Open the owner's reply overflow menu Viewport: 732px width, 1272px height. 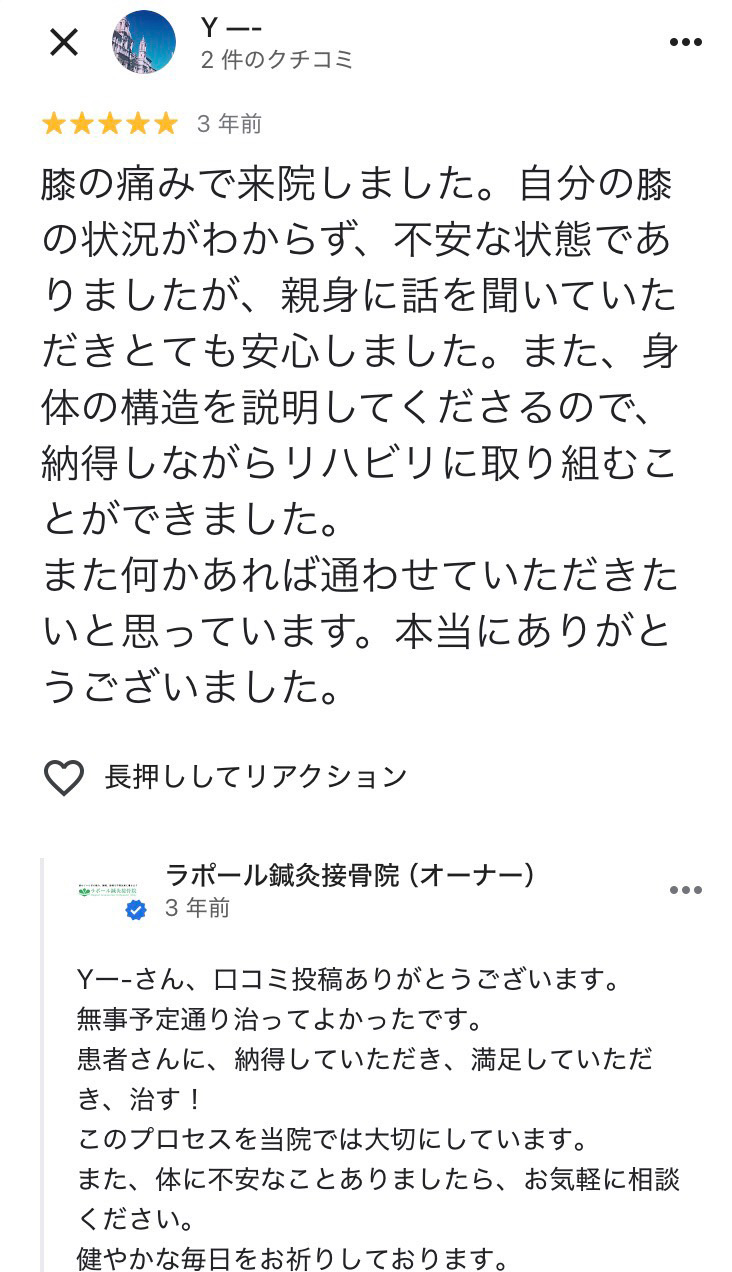[685, 890]
